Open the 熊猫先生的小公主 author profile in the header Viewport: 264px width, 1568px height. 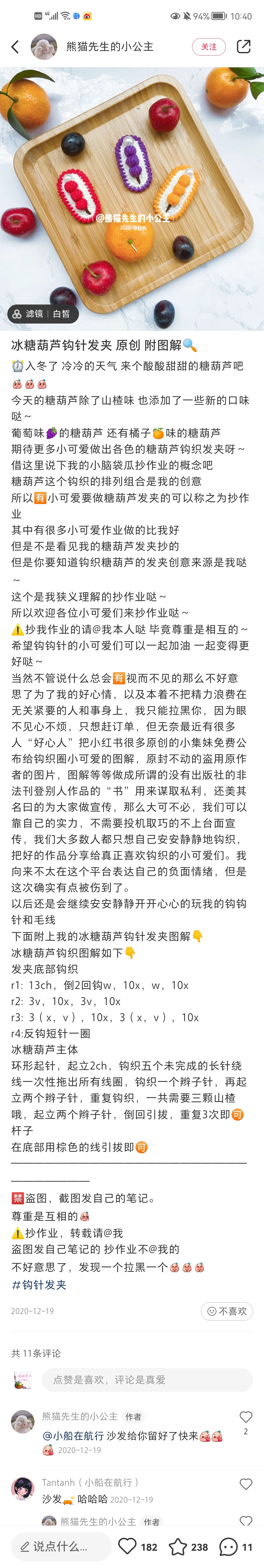click(110, 47)
